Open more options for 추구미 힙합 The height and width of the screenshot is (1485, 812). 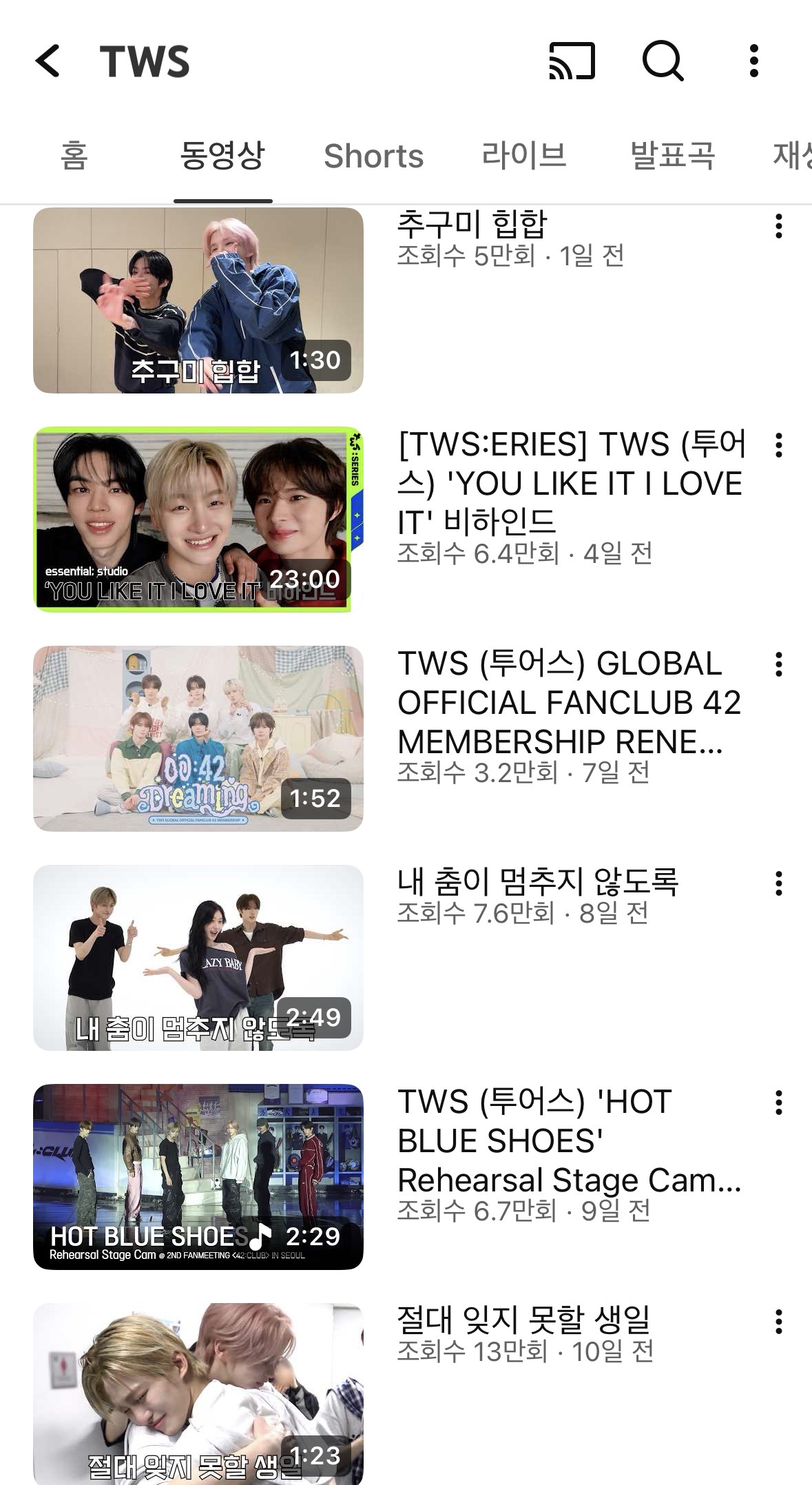pos(779,226)
